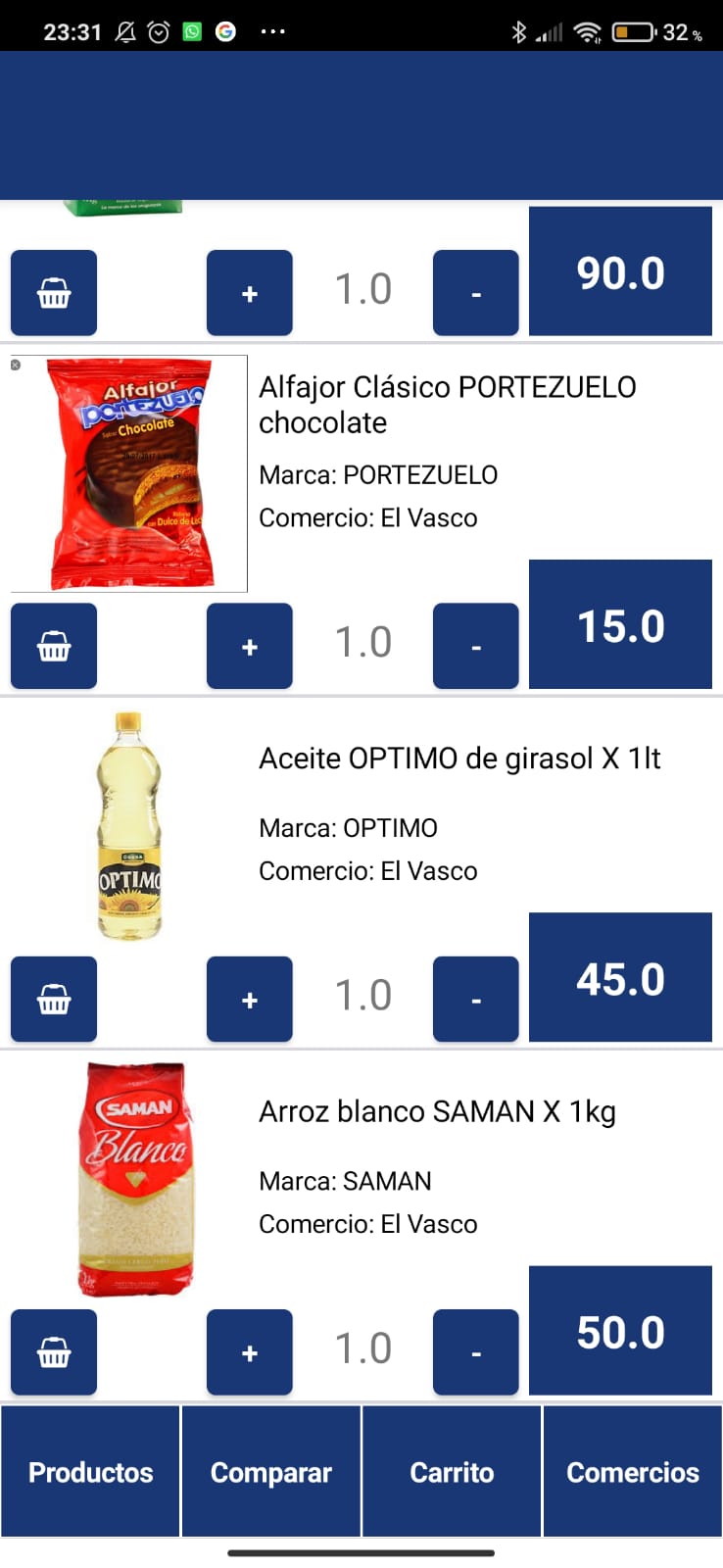Decrease quantity of the 90.0 product
Image resolution: width=723 pixels, height=1568 pixels.
[x=475, y=292]
